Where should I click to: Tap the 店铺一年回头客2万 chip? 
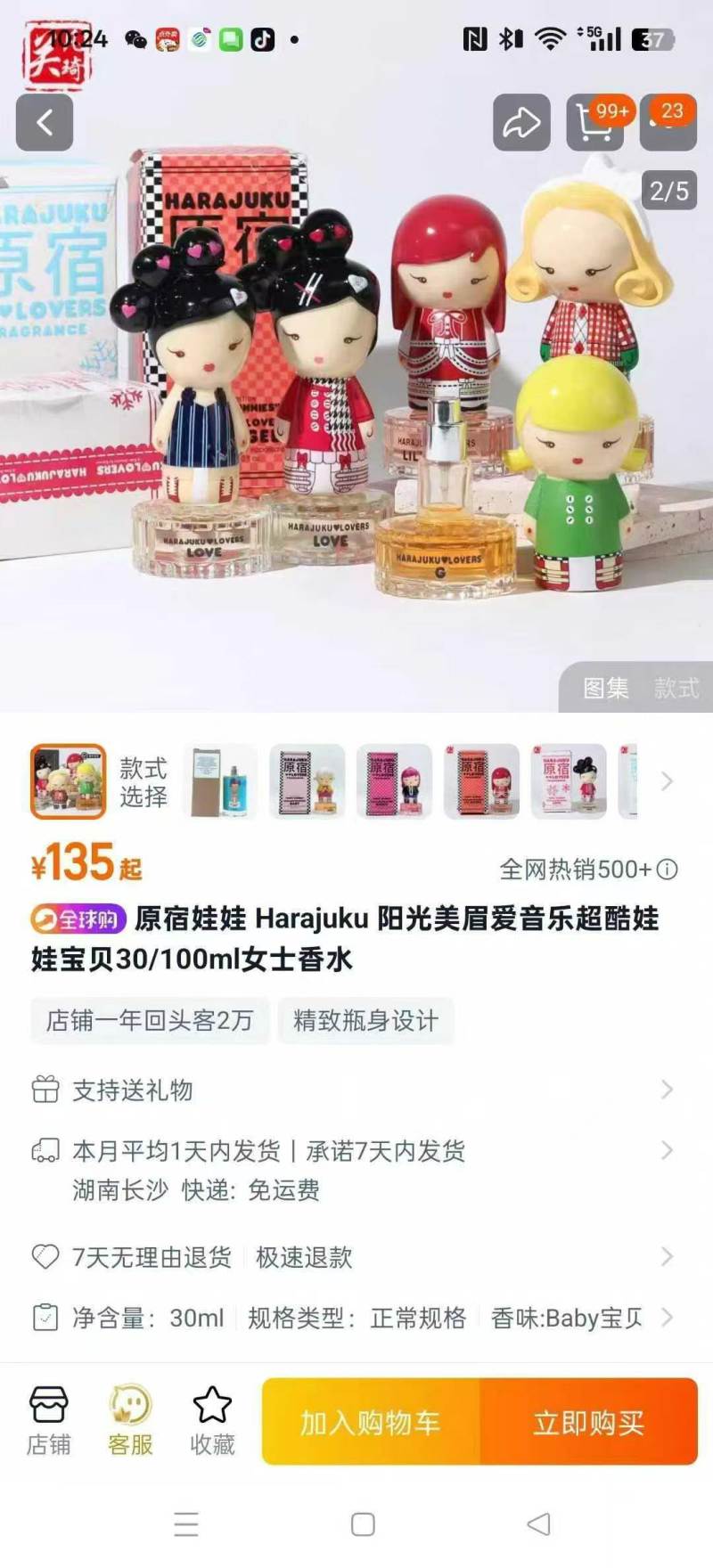tap(150, 1020)
